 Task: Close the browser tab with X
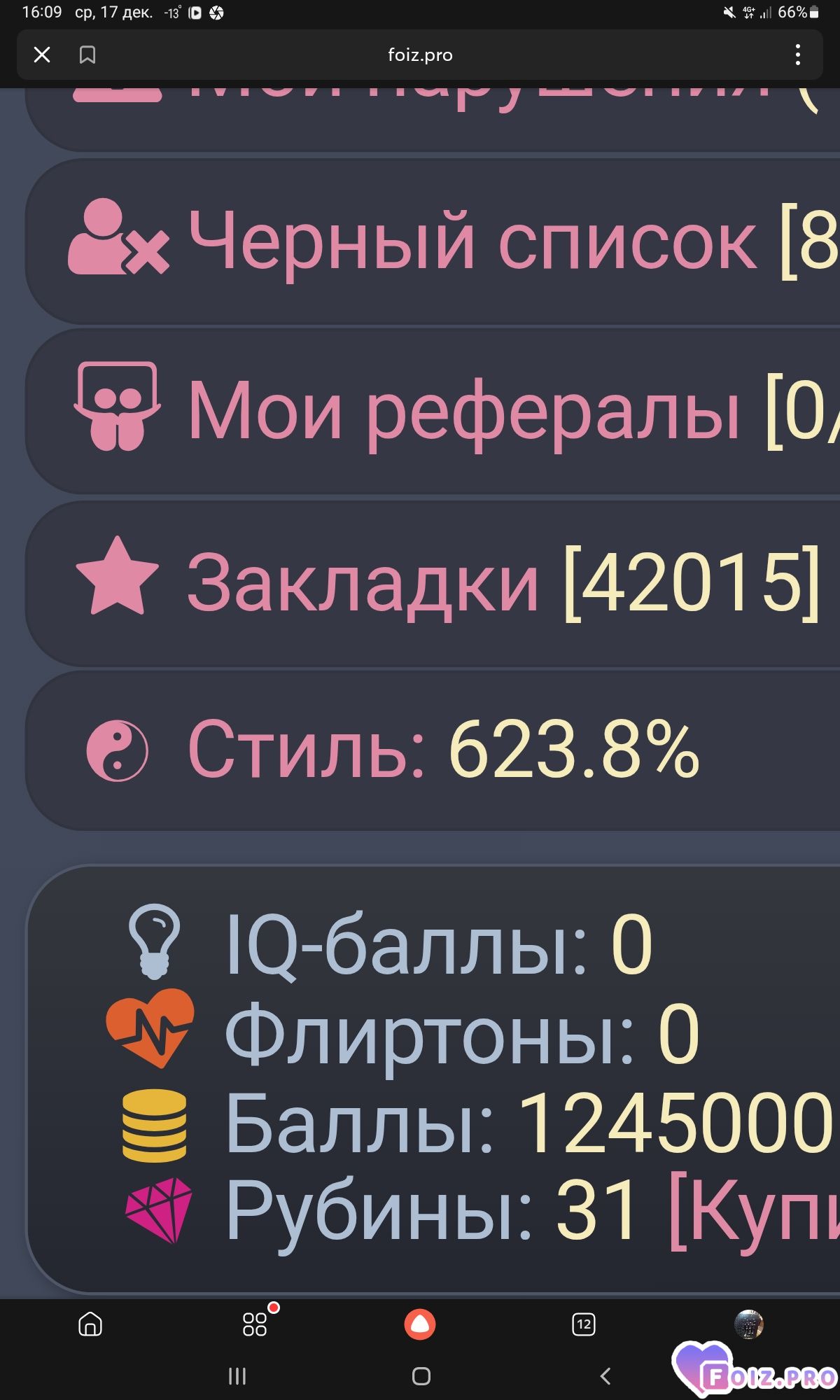(42, 55)
